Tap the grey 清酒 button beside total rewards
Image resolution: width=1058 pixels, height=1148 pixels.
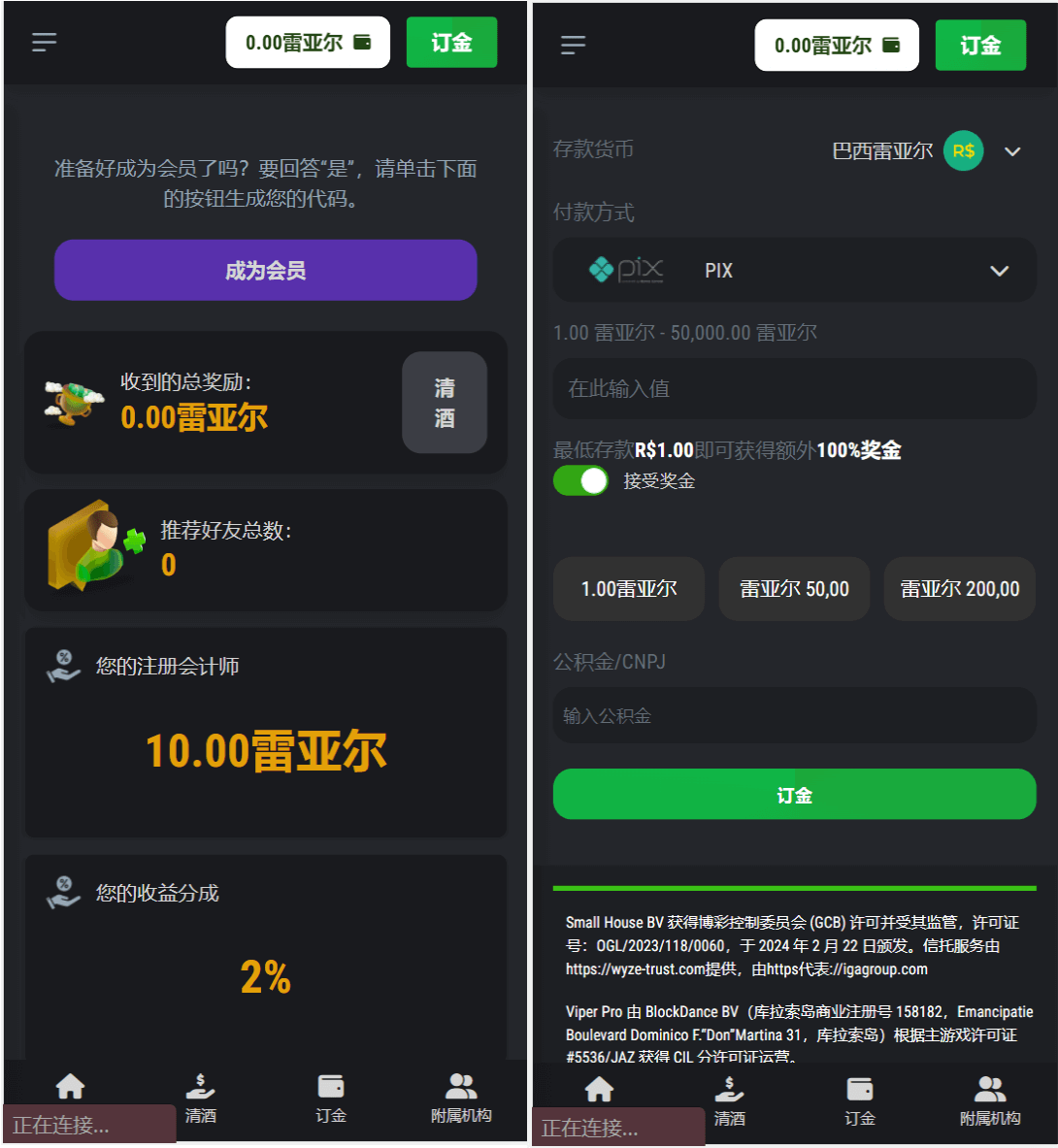coord(445,403)
